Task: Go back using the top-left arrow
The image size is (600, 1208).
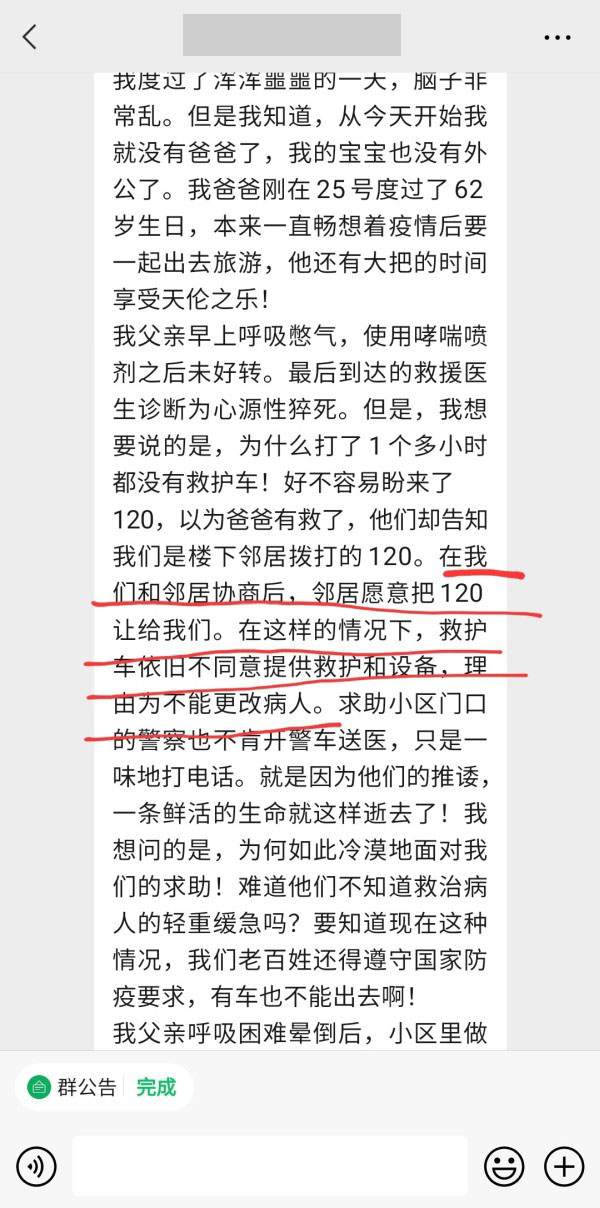Action: pyautogui.click(x=30, y=37)
